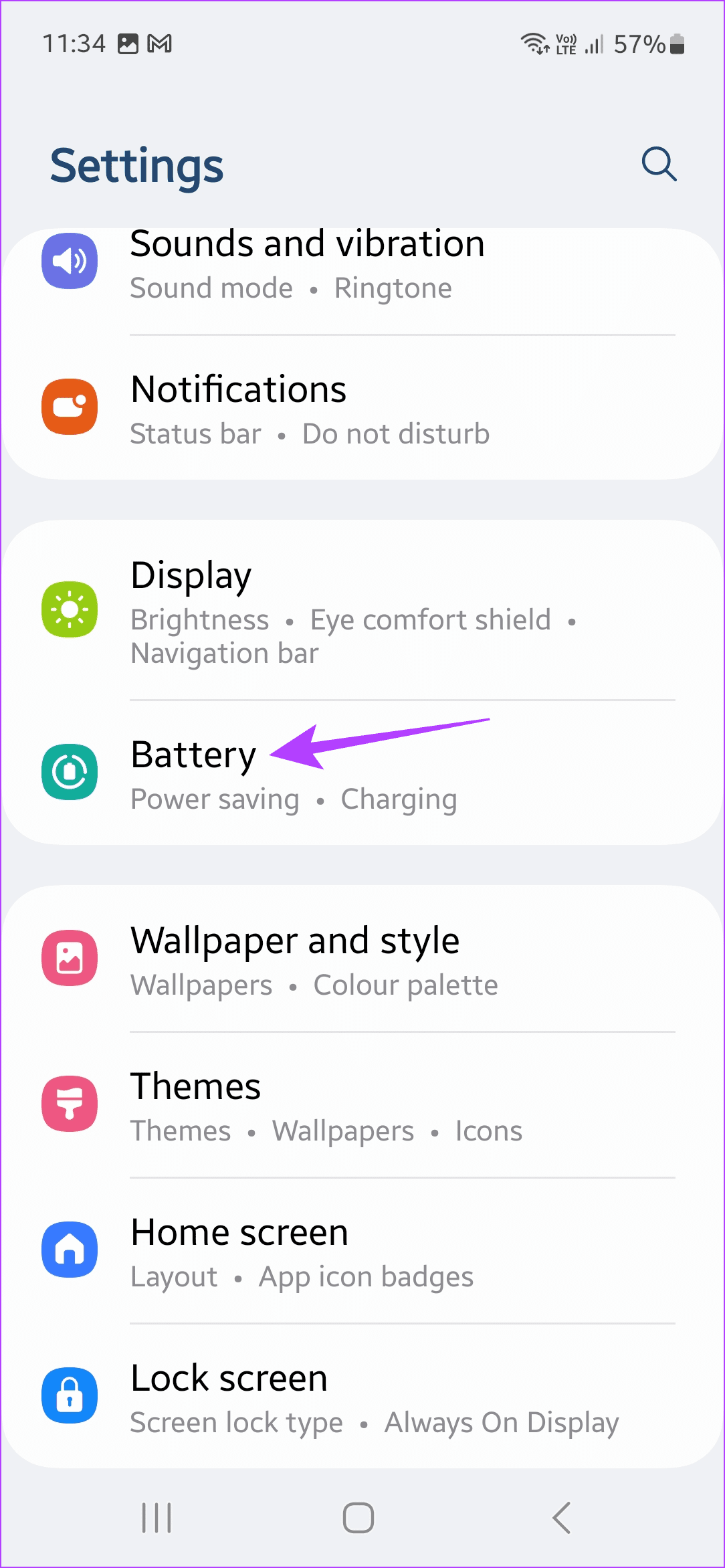Tap the 57% battery indicator in status bar
This screenshot has height=1568, width=725.
641,43
